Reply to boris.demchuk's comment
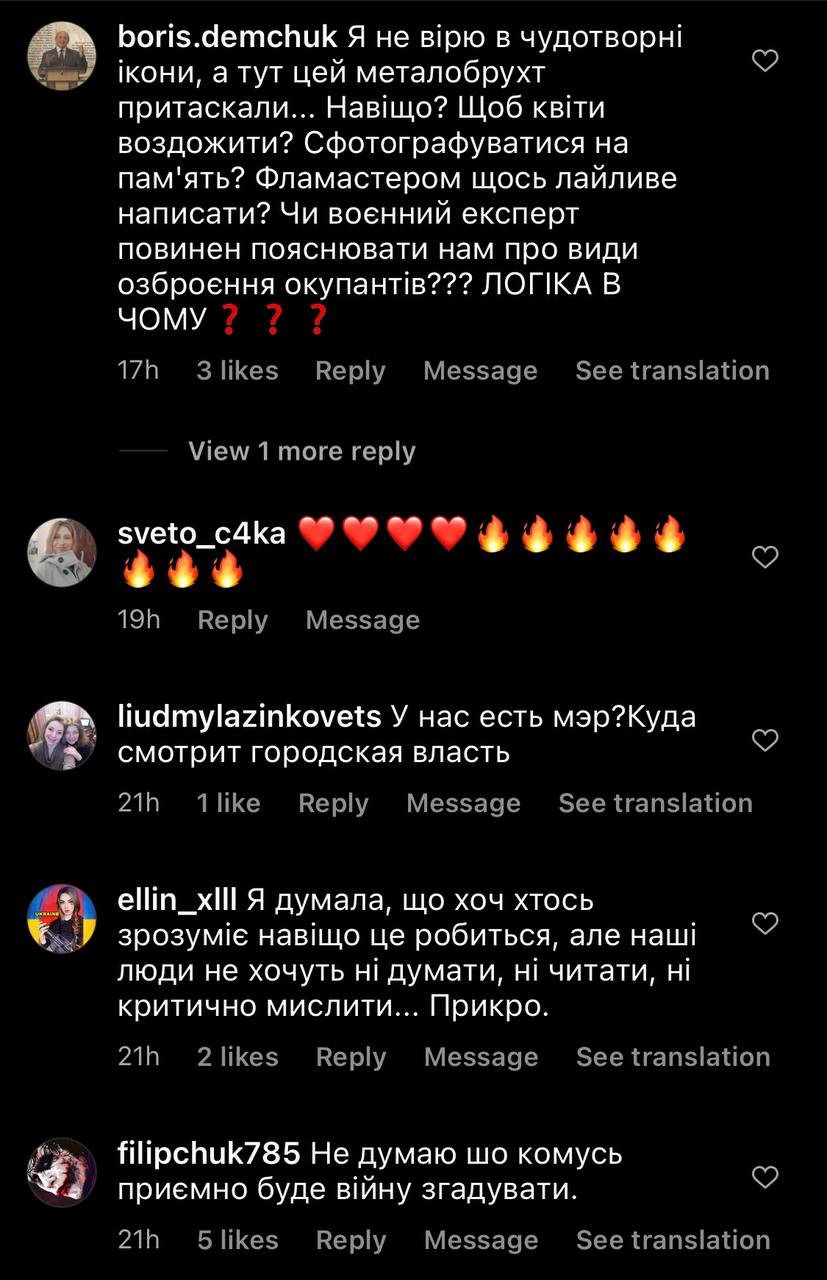 click(350, 371)
